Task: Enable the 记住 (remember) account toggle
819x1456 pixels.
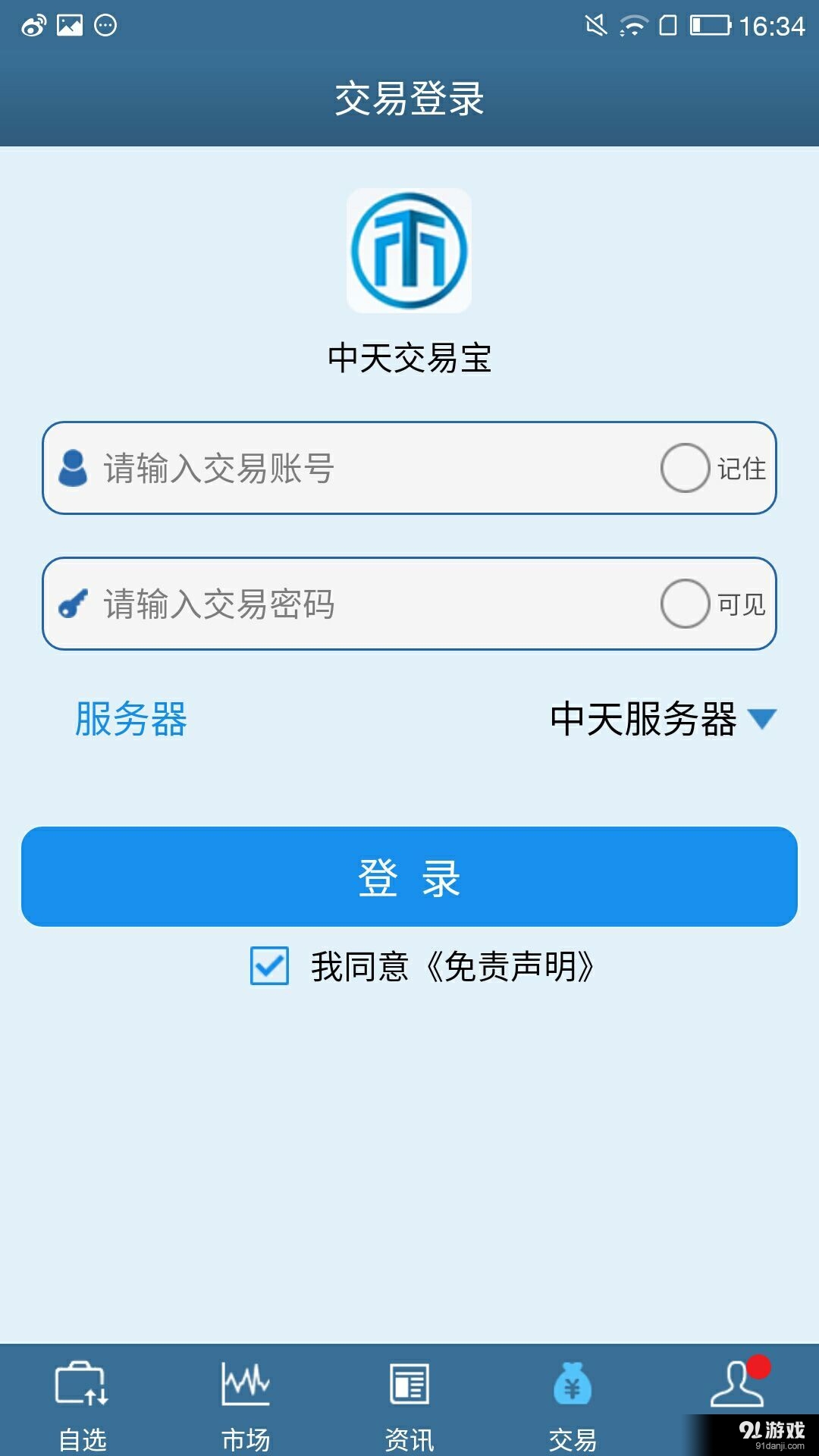Action: [685, 468]
